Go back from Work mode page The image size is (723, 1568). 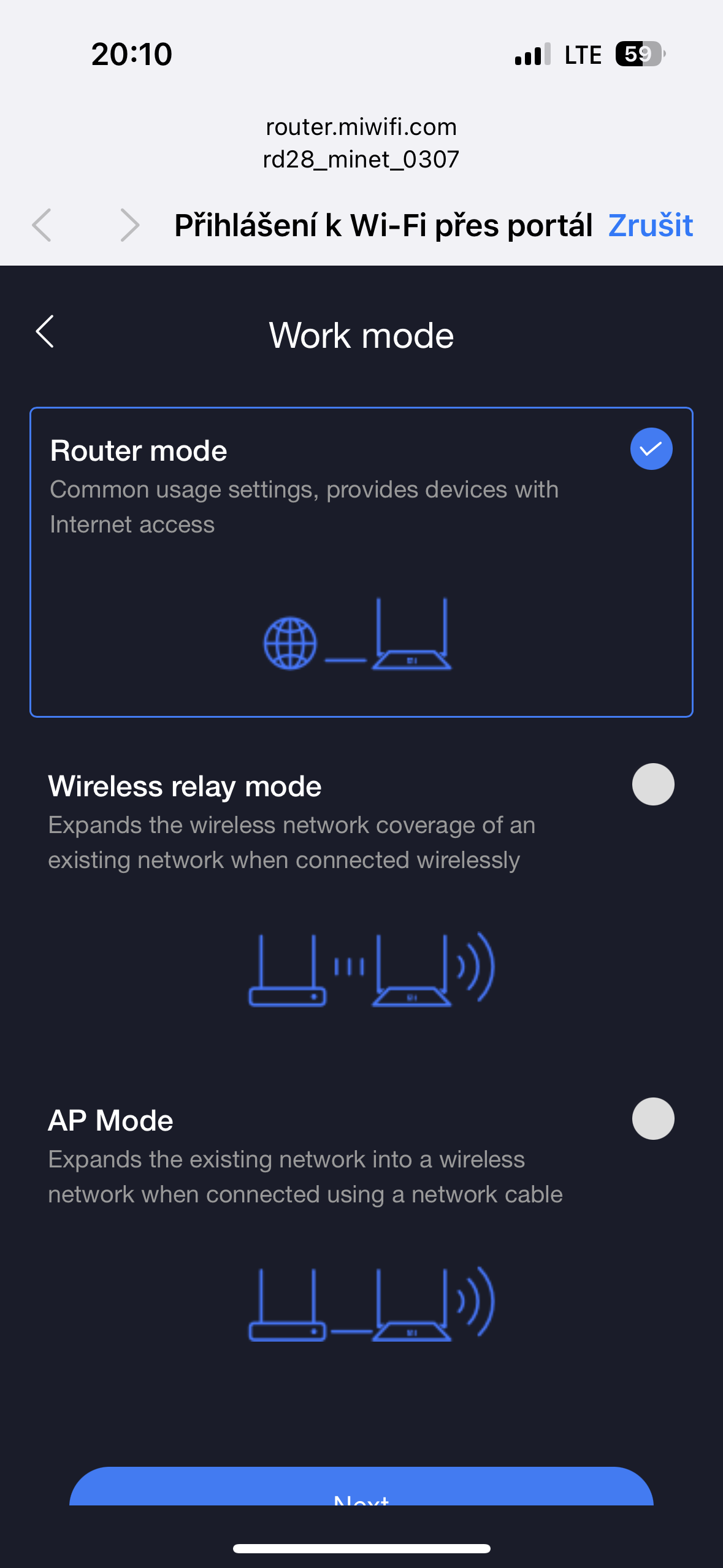point(45,332)
